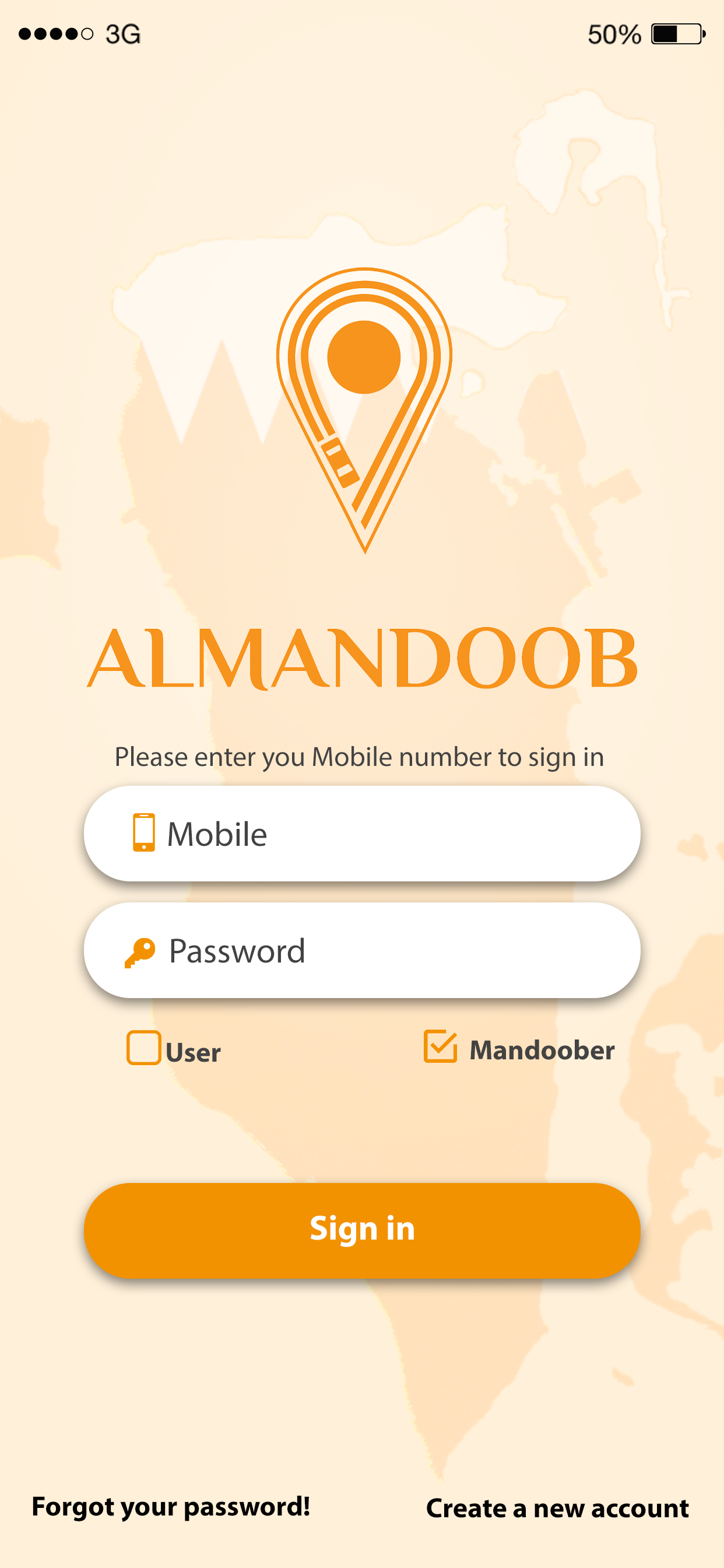The height and width of the screenshot is (1568, 724).
Task: Create a new account
Action: 557,1508
